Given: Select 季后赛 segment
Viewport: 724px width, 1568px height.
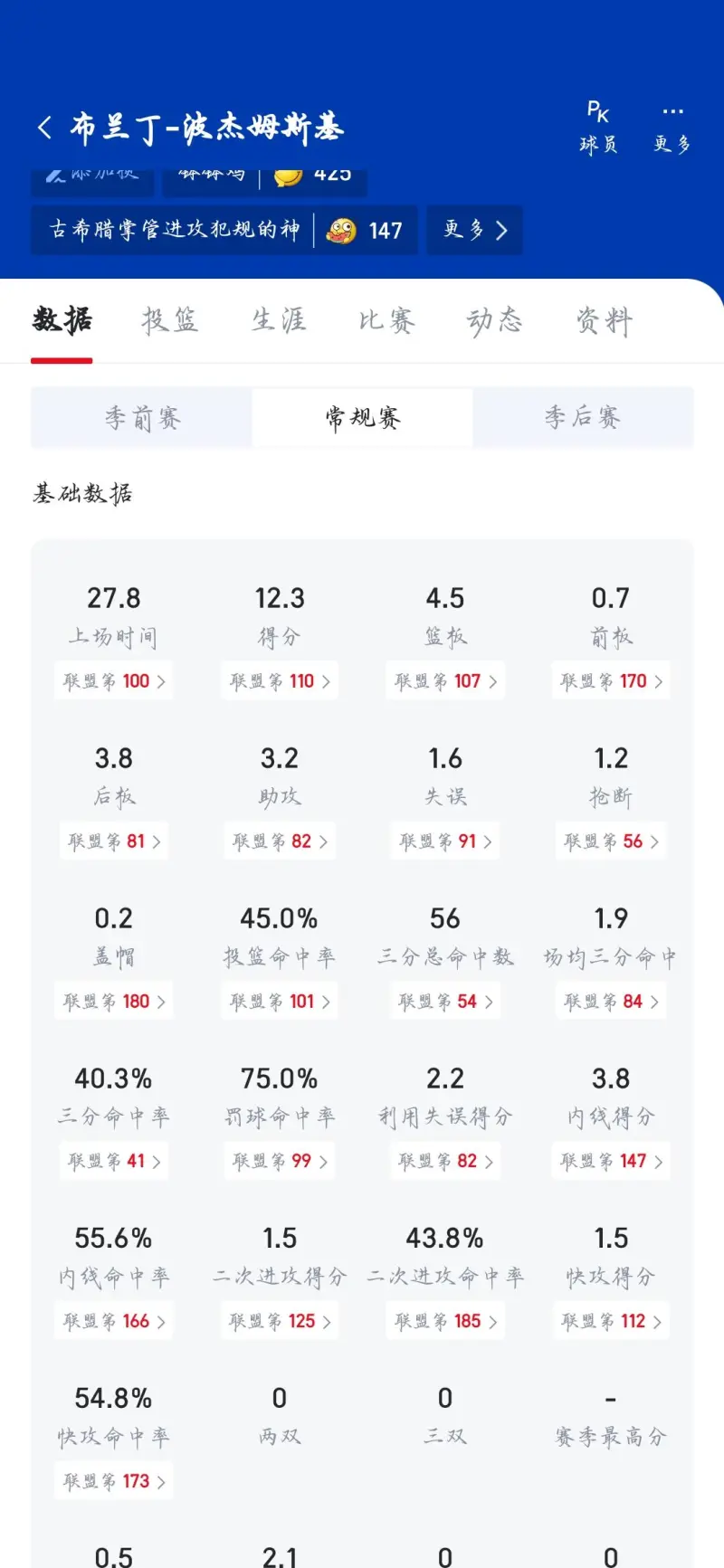Looking at the screenshot, I should 582,418.
